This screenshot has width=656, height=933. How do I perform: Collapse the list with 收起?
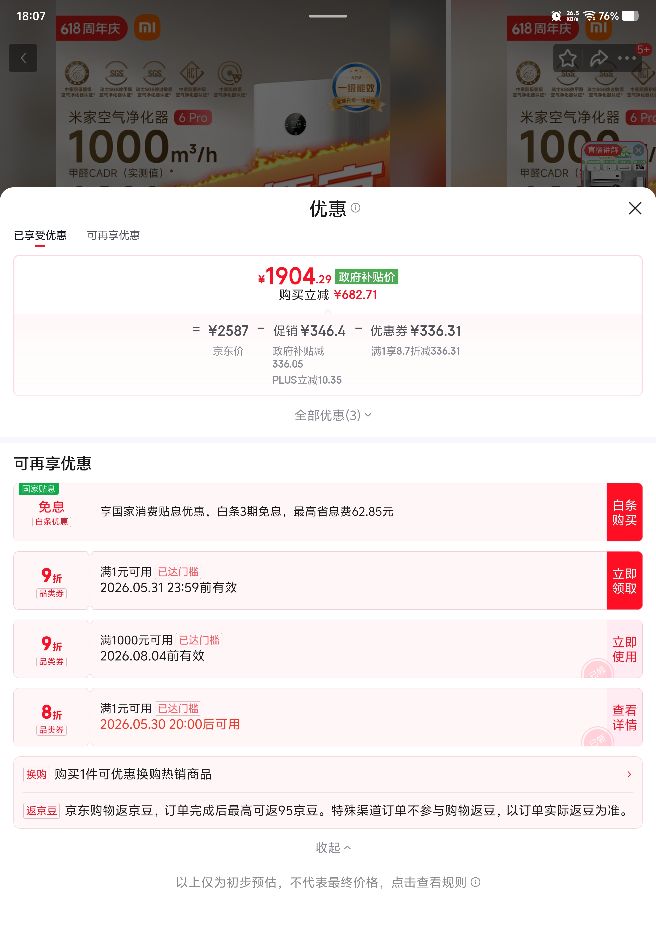(x=333, y=847)
